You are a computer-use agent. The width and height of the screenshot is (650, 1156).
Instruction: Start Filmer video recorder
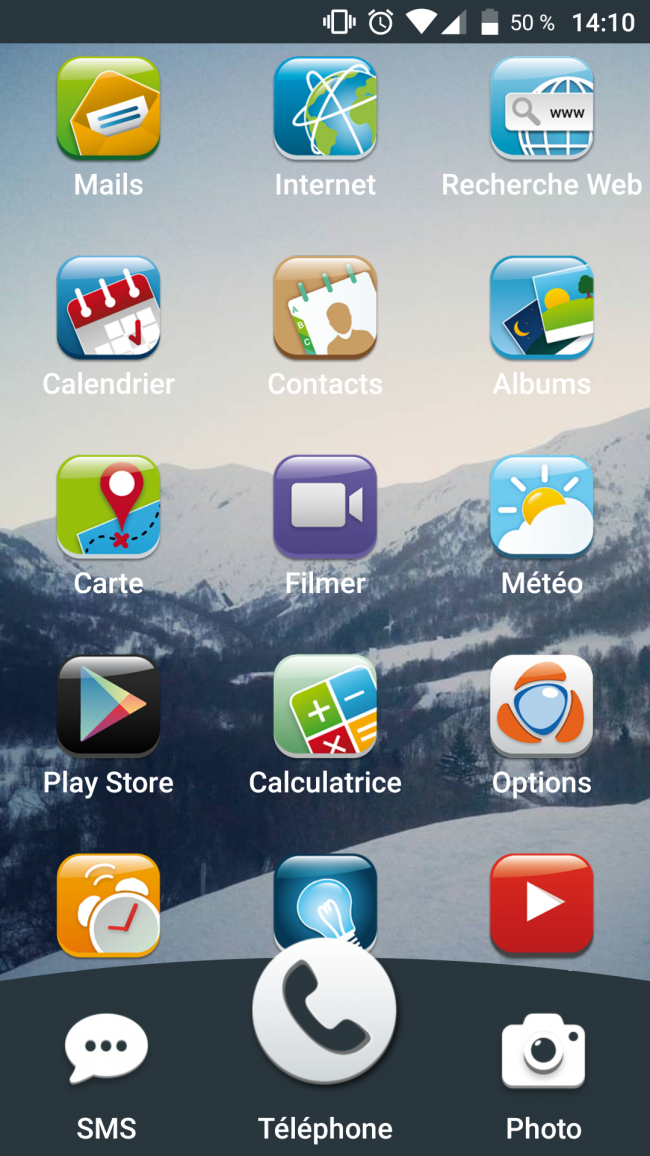tap(325, 507)
